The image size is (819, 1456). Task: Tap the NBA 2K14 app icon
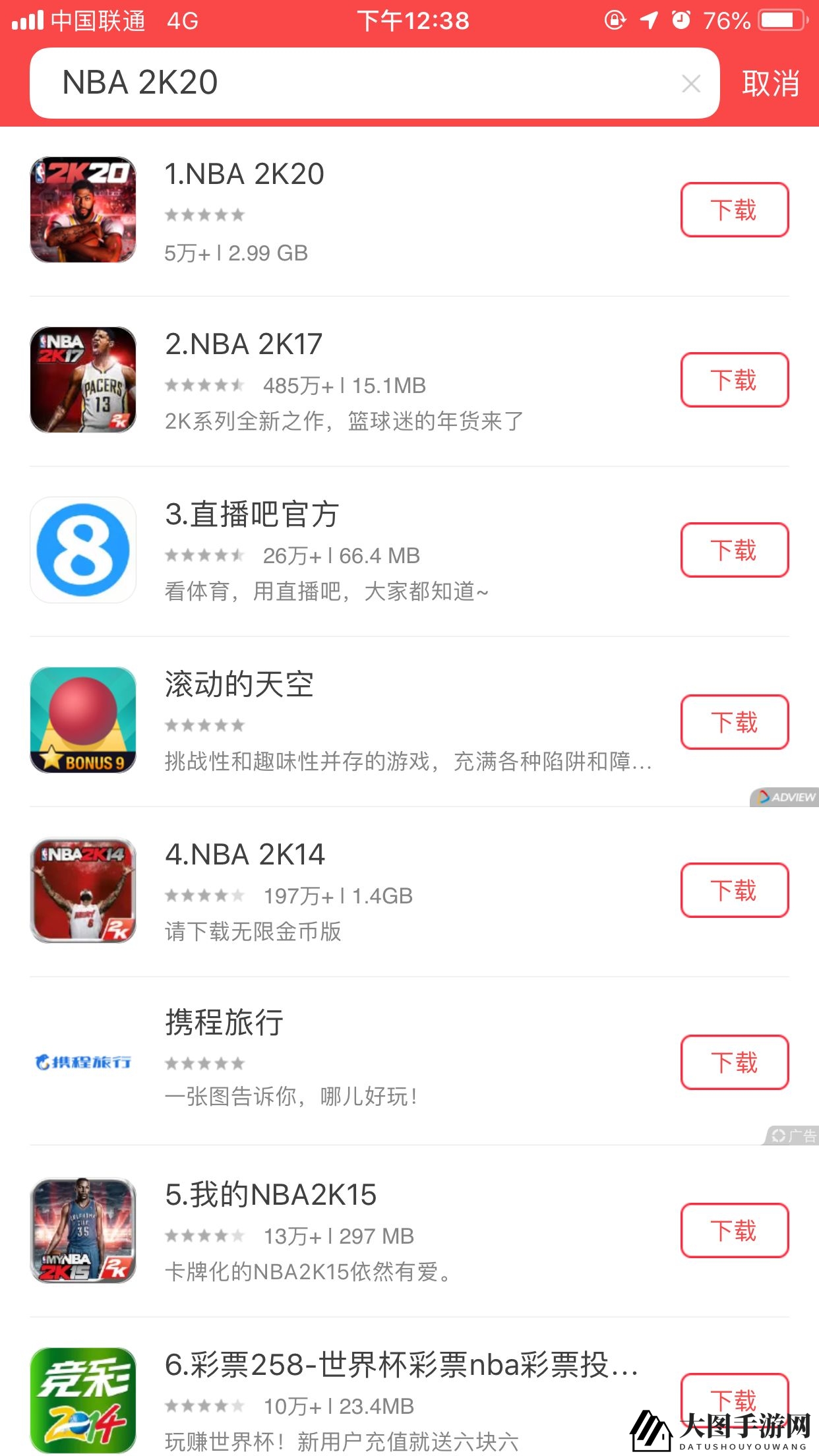[83, 890]
